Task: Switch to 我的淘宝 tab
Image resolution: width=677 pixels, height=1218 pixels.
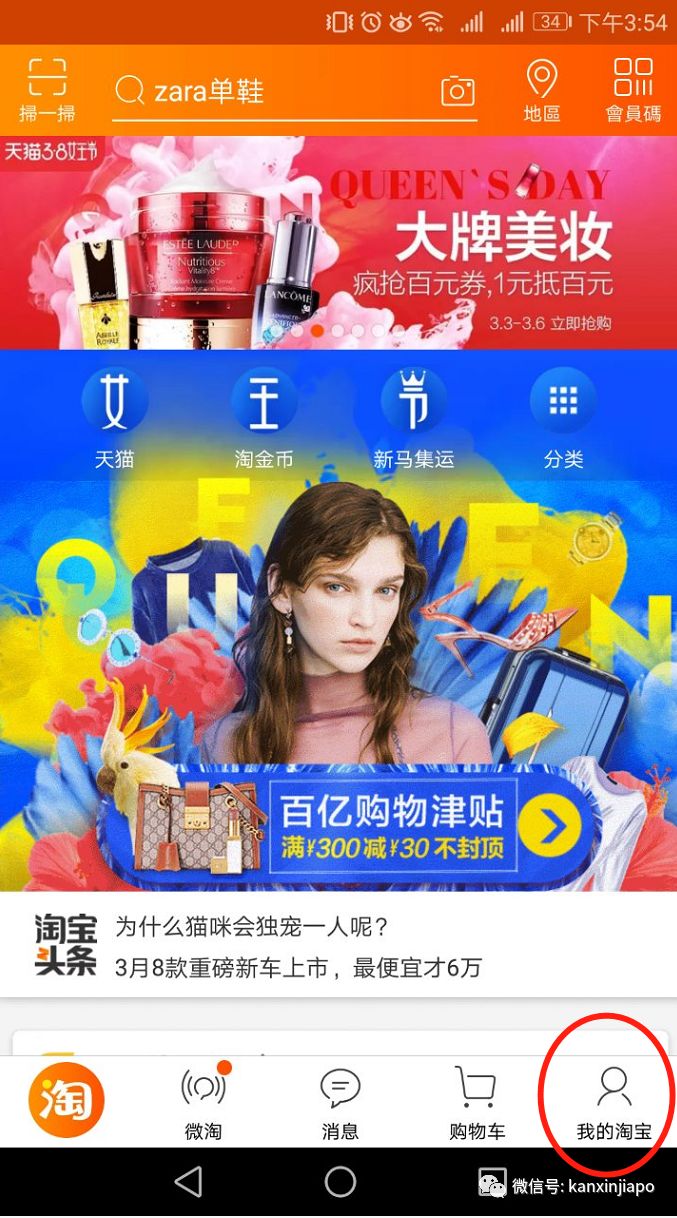Action: (x=614, y=1103)
